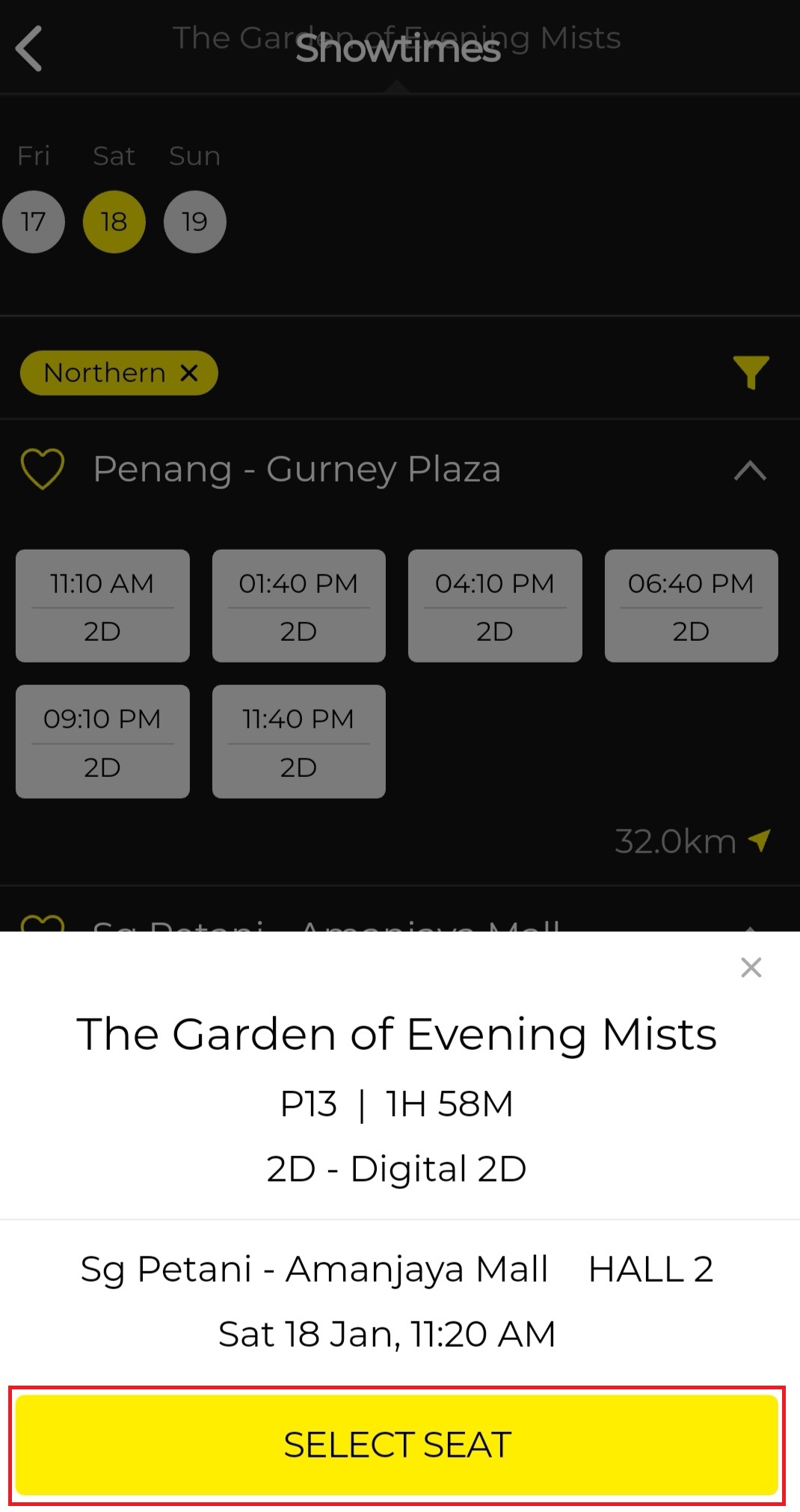Choose the 06:40 PM 2D showtime
This screenshot has width=800, height=1512.
pos(691,606)
